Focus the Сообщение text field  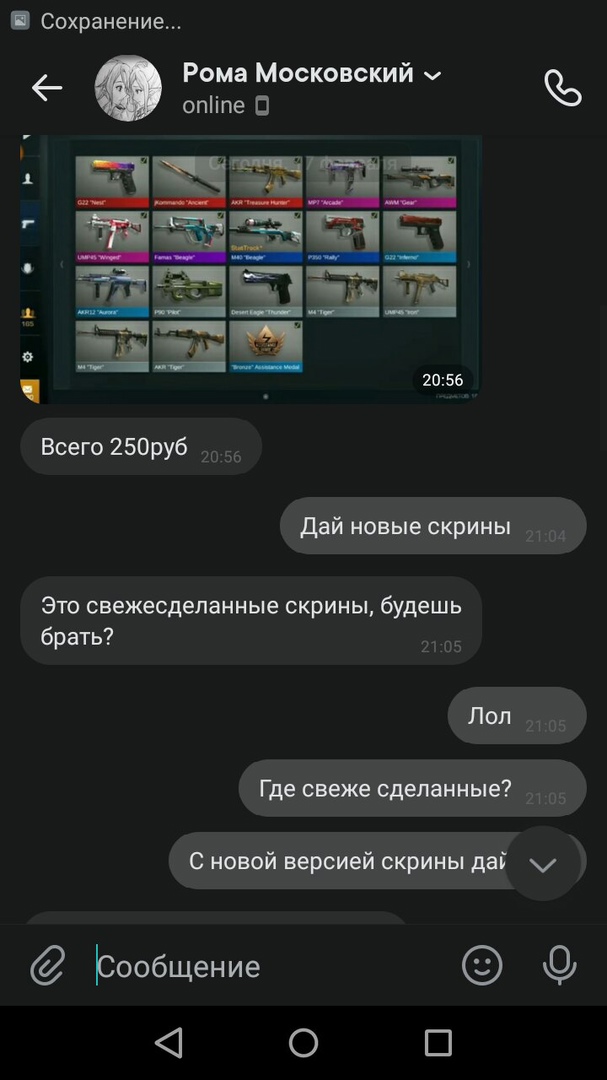[270, 966]
